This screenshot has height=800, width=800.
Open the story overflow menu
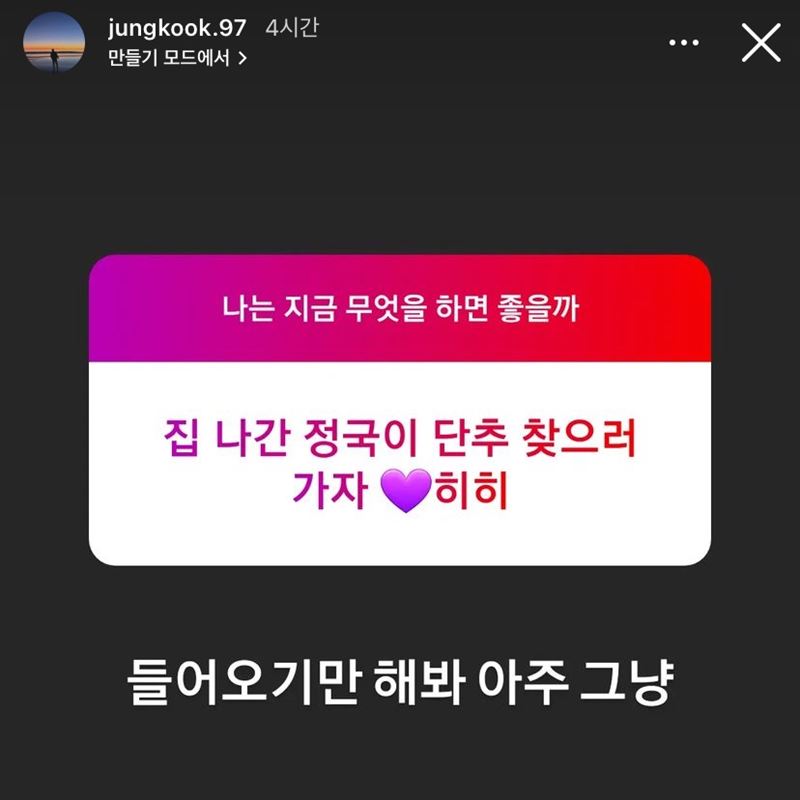coord(684,43)
